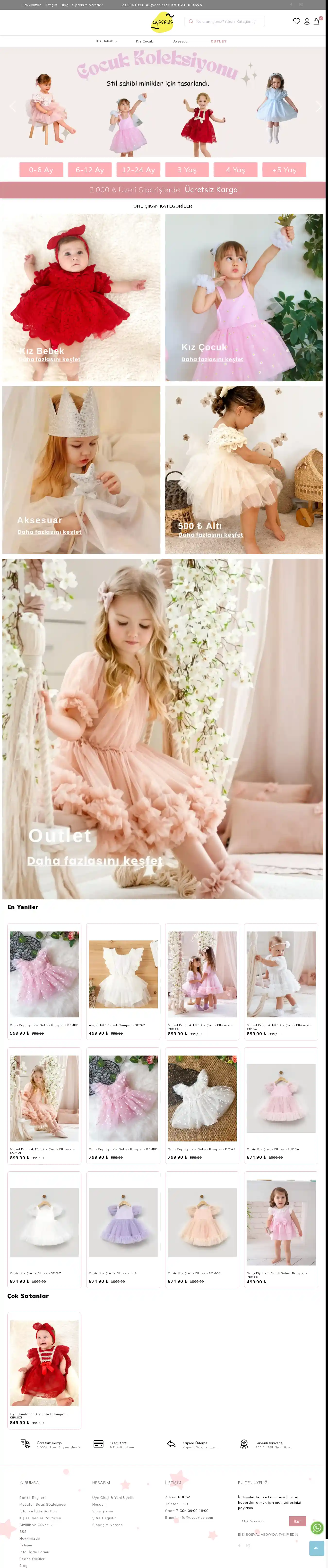The image size is (328, 1568).
Task: Open the Kız Çocuk category tile
Action: [244, 297]
